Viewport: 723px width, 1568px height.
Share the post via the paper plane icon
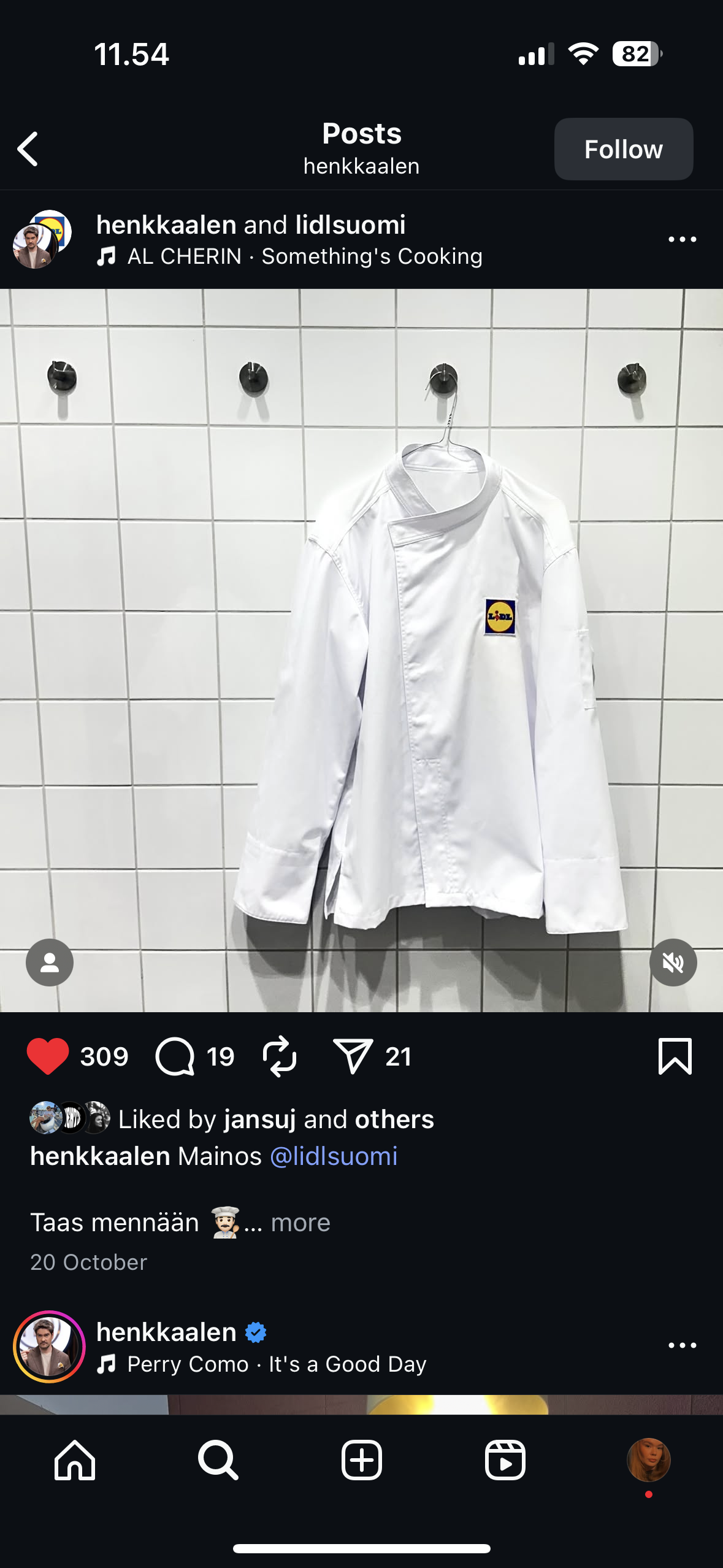[x=353, y=1056]
